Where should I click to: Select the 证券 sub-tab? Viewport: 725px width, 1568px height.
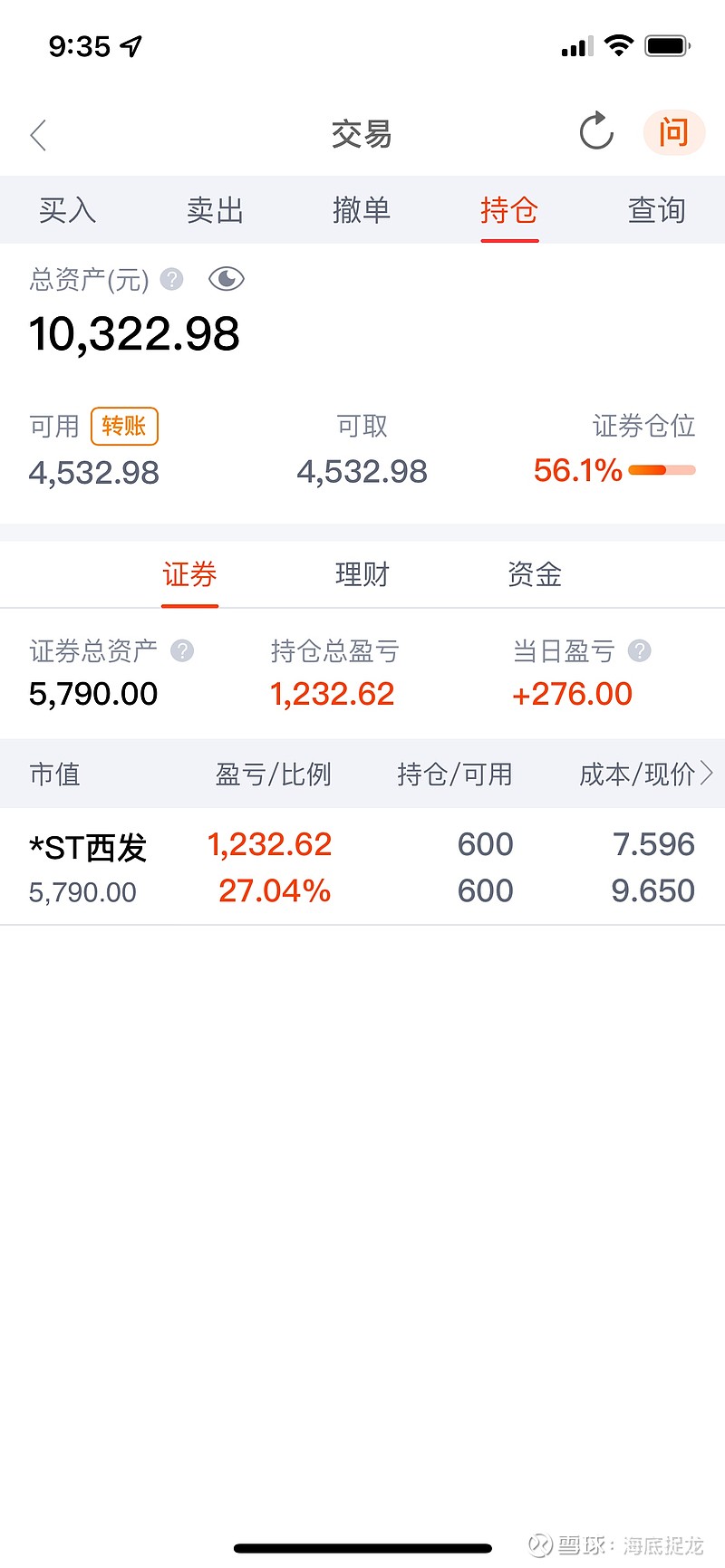point(189,574)
